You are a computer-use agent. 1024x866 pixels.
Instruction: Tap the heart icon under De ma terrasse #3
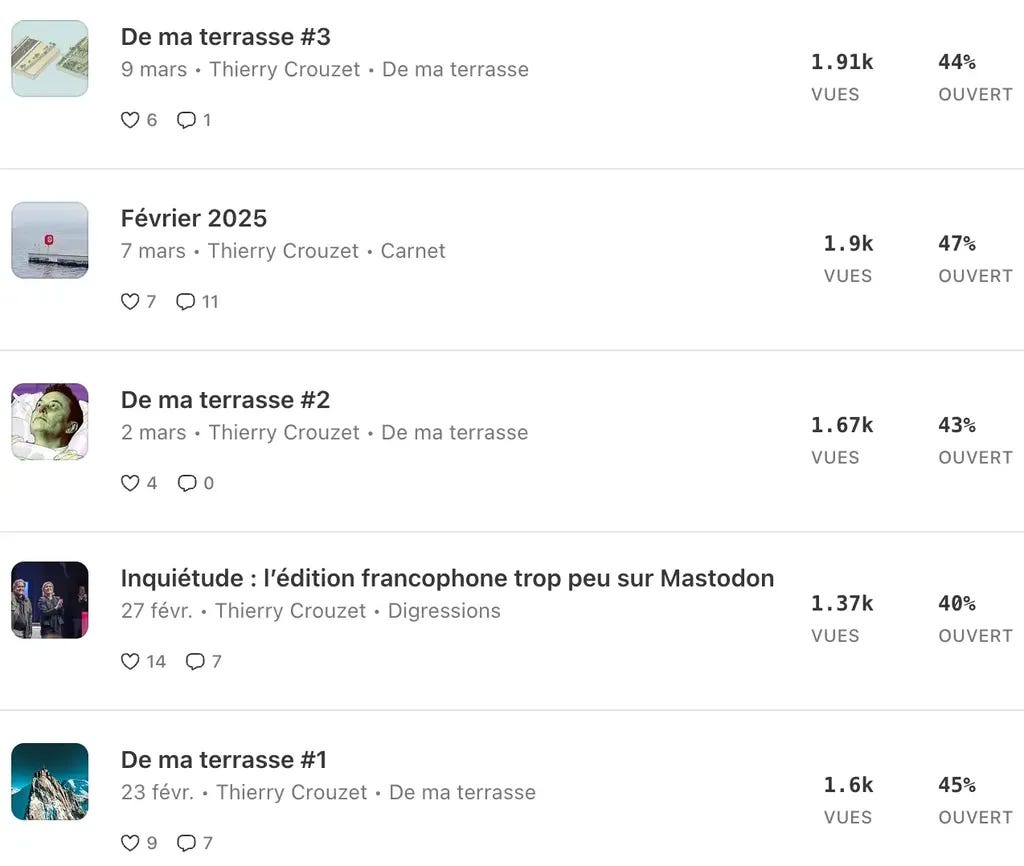[x=130, y=120]
